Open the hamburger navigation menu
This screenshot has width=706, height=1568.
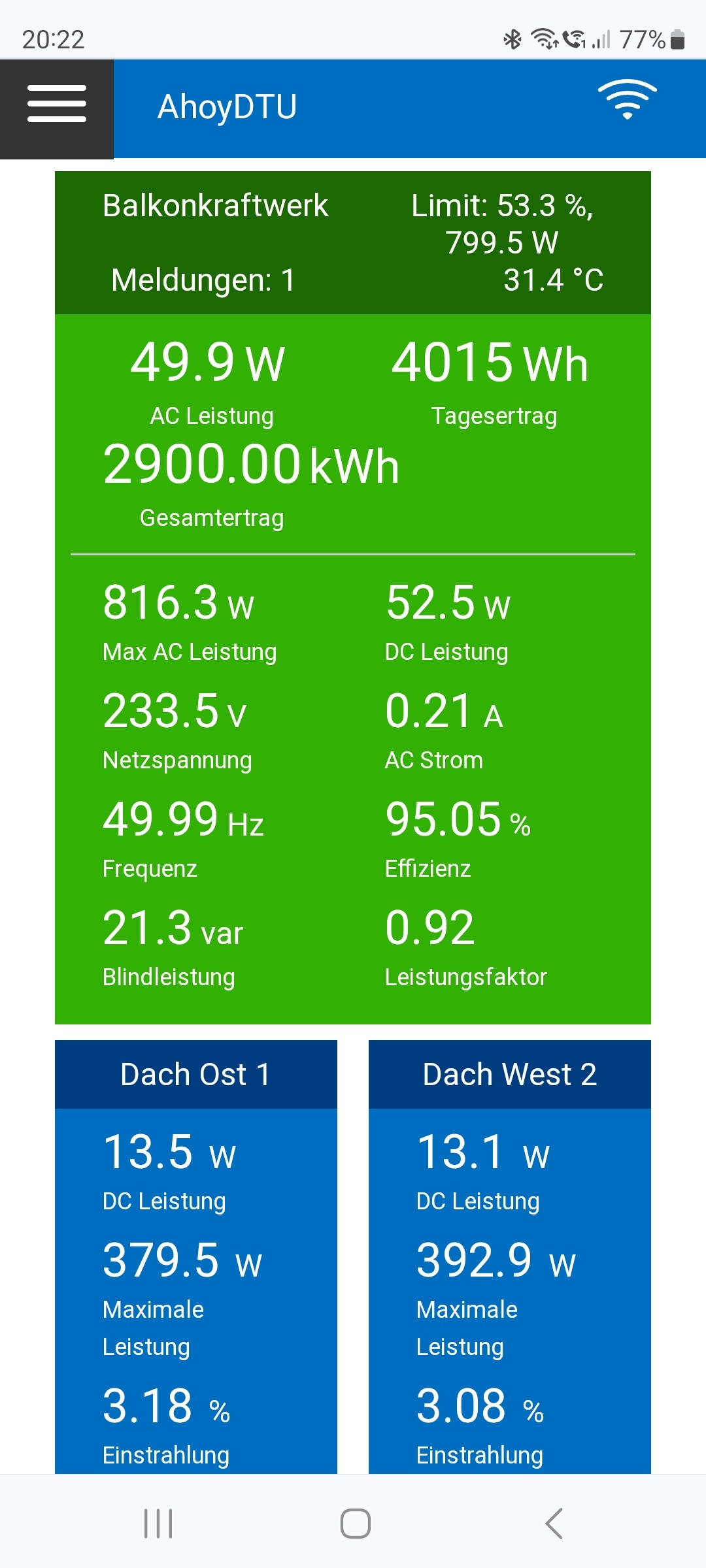pyautogui.click(x=57, y=104)
